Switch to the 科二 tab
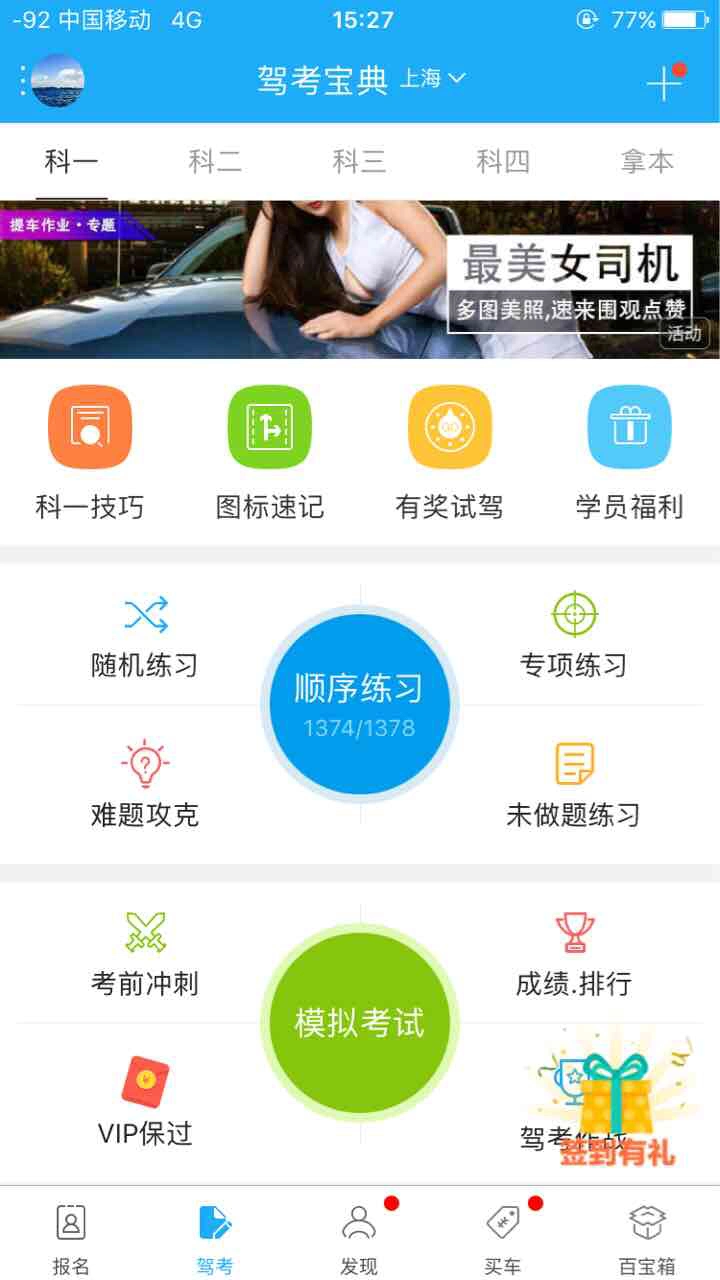 (215, 161)
